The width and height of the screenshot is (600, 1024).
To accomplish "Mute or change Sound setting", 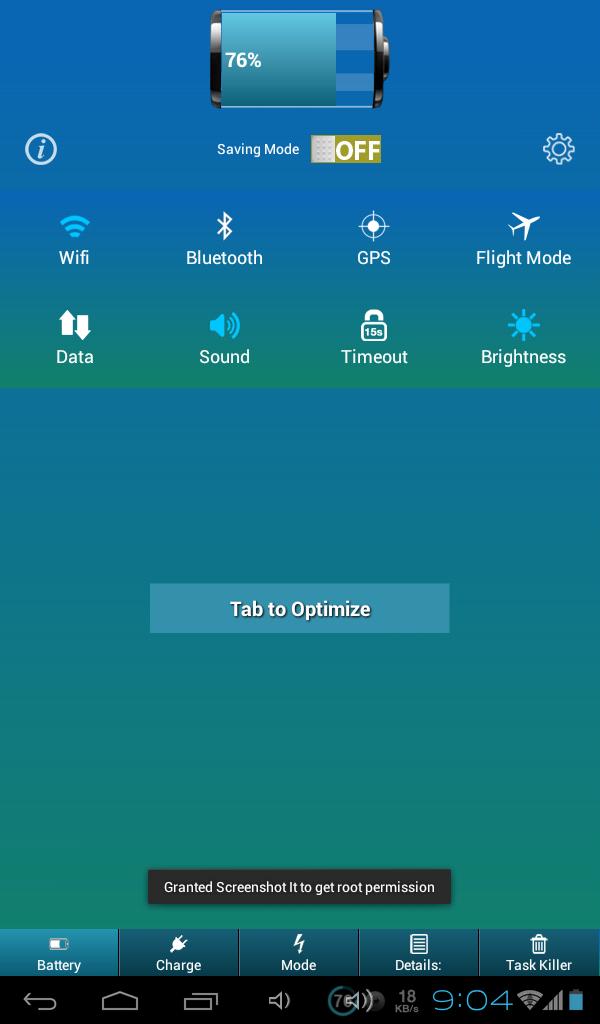I will point(224,338).
